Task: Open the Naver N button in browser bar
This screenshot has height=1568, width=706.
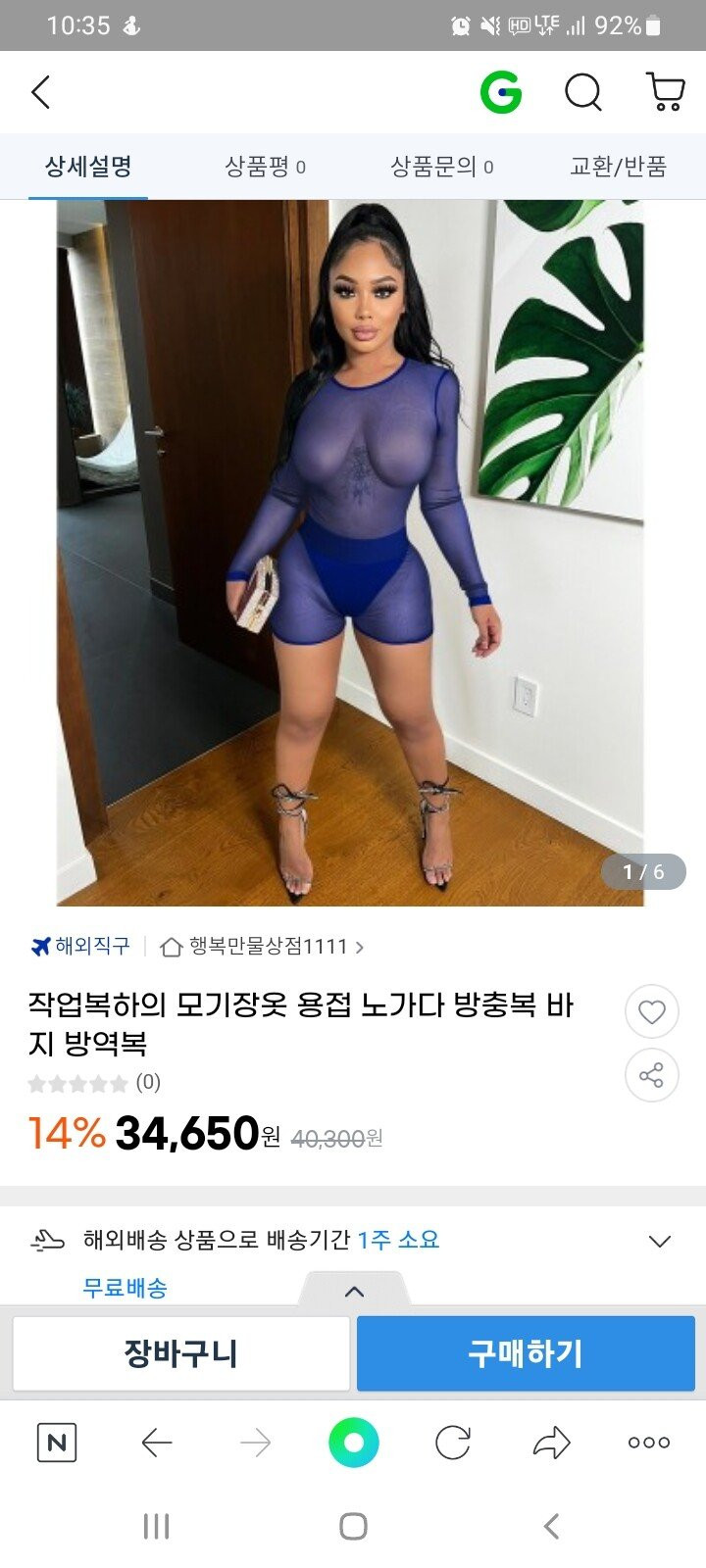Action: pyautogui.click(x=57, y=1443)
